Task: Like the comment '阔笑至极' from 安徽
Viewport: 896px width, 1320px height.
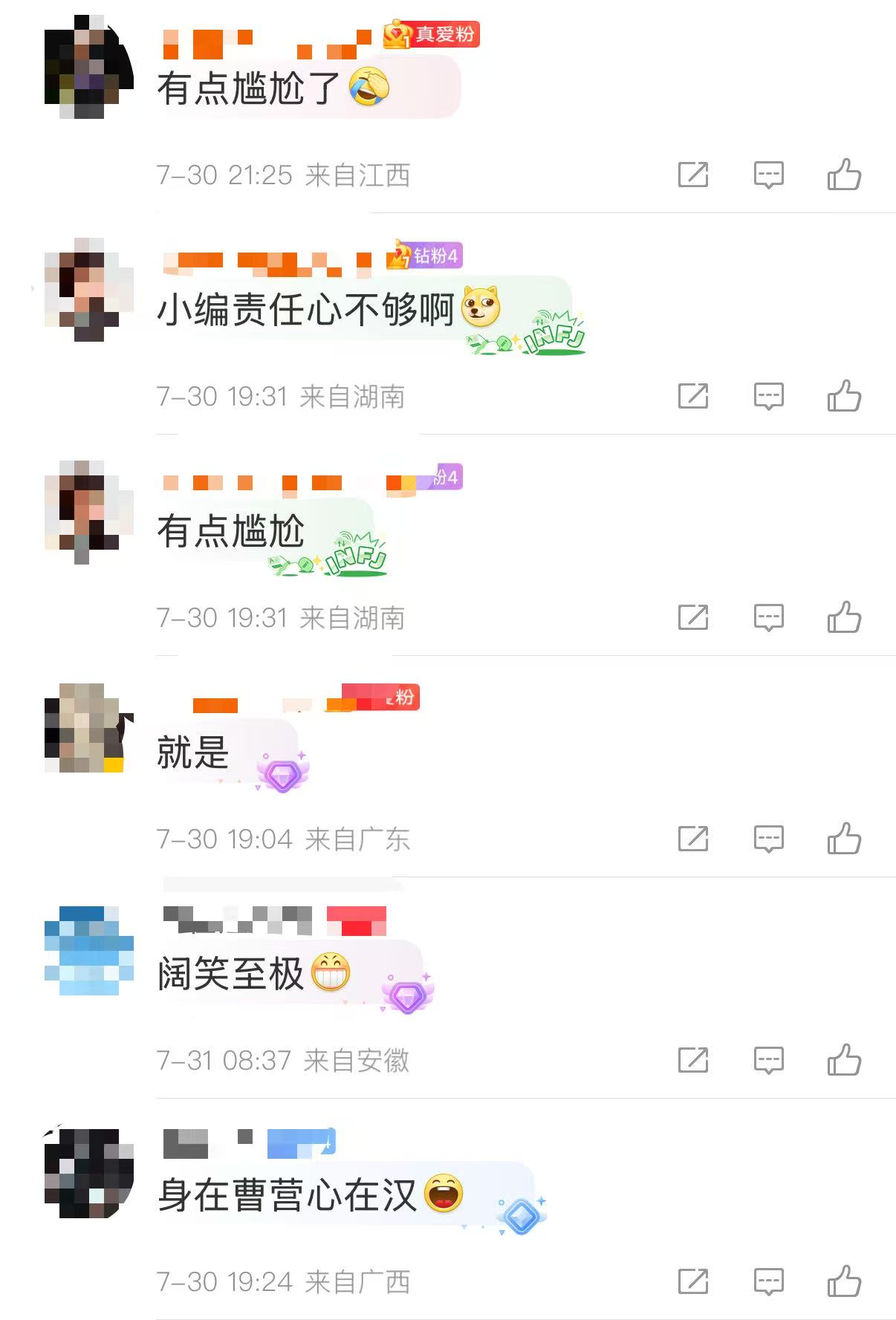Action: [x=844, y=1060]
